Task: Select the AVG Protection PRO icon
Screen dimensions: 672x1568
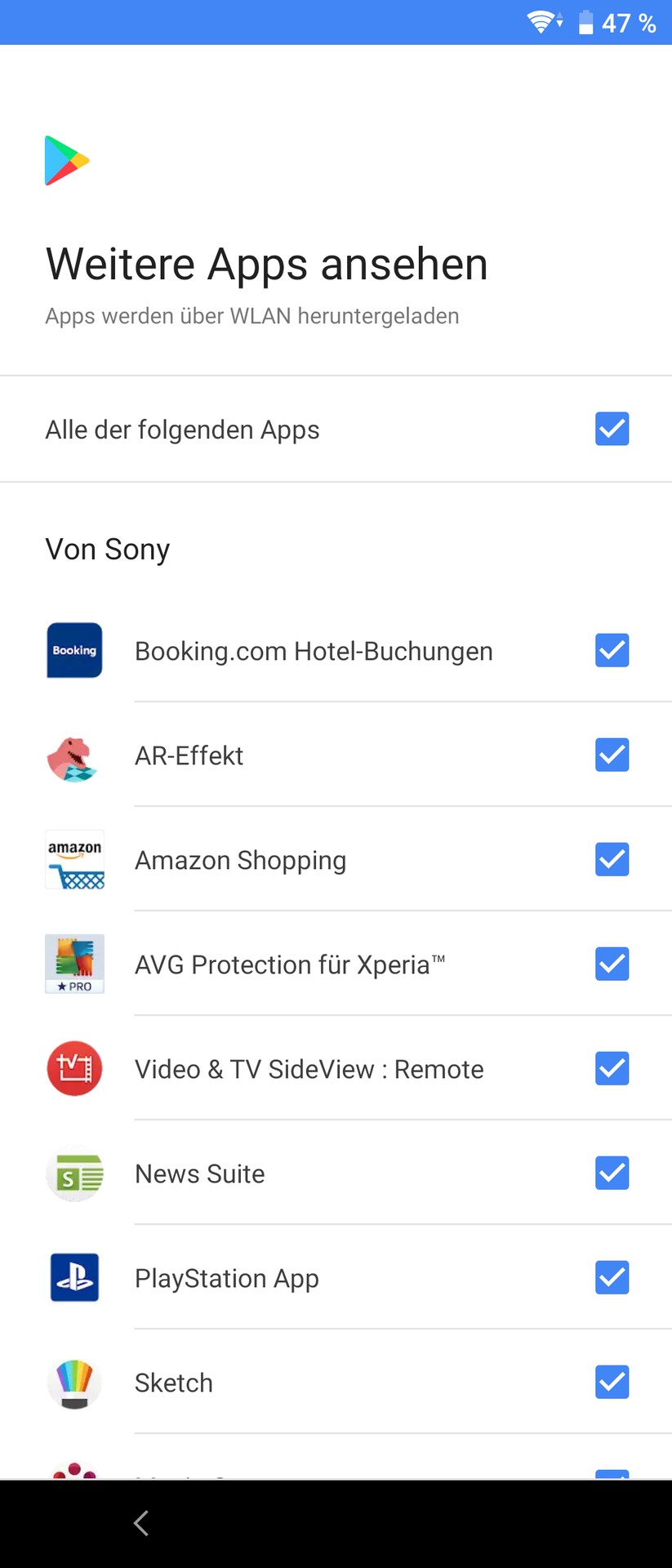Action: point(74,964)
